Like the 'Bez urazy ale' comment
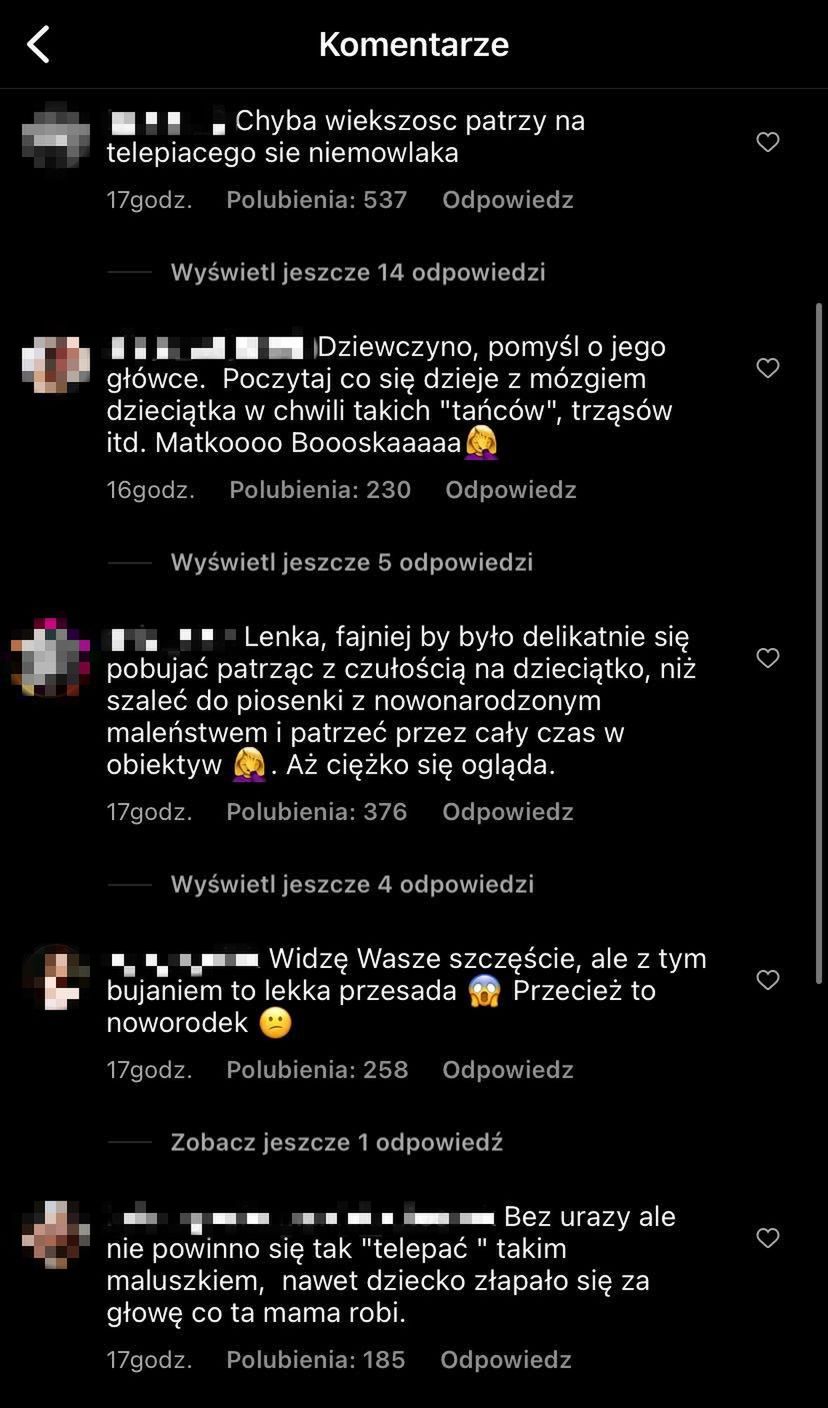The height and width of the screenshot is (1408, 828). coord(767,1238)
